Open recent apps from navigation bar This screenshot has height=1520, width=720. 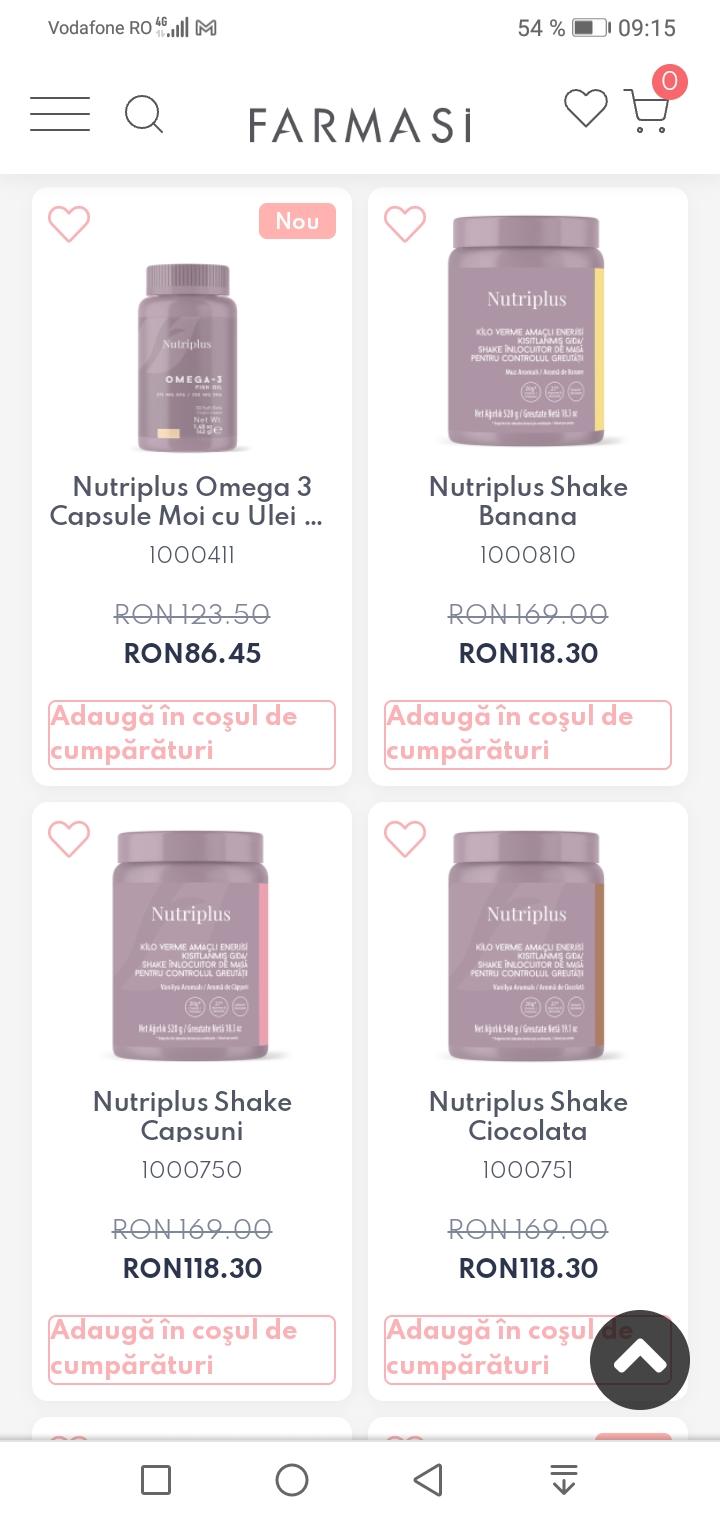click(156, 1479)
